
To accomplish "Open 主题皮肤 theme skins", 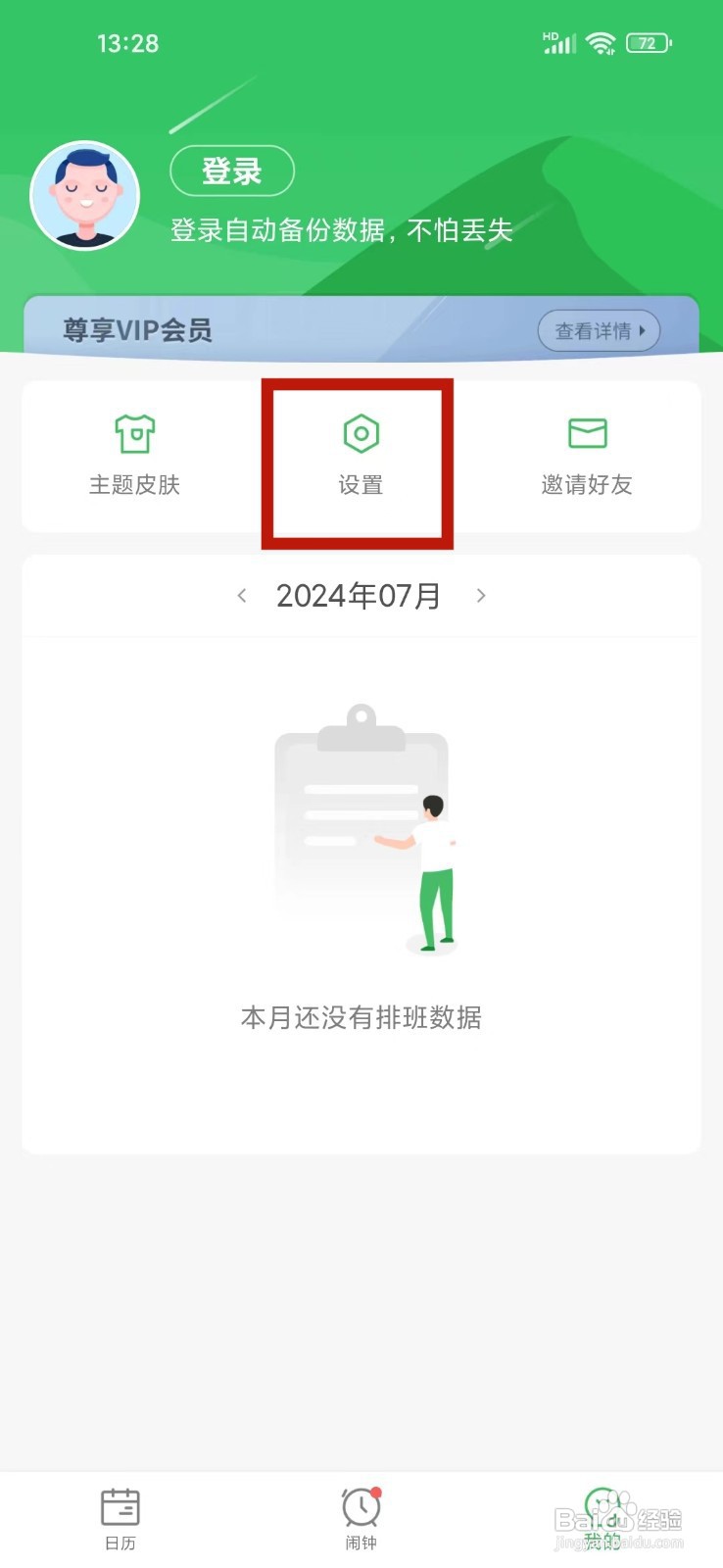I will (x=135, y=456).
